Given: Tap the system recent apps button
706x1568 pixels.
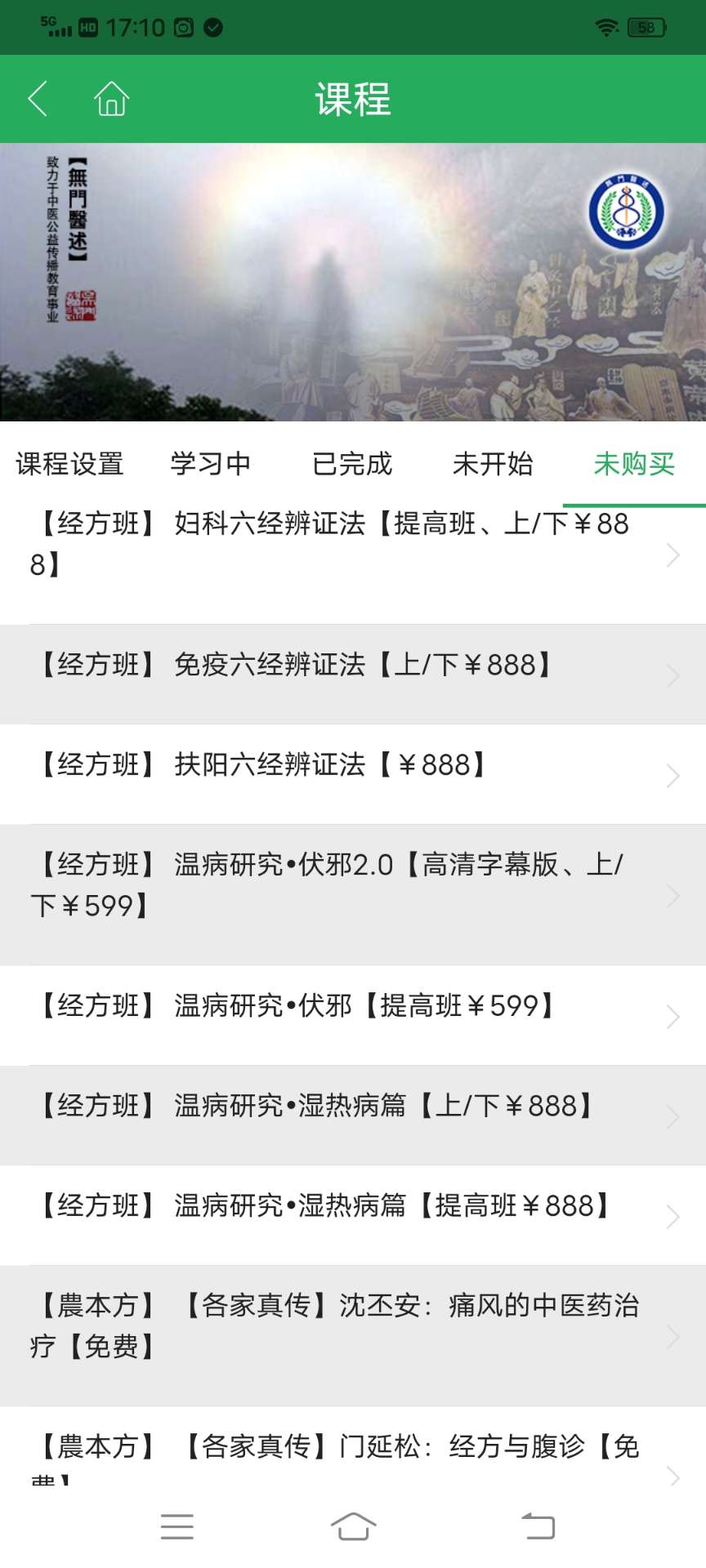Looking at the screenshot, I should [x=177, y=1526].
